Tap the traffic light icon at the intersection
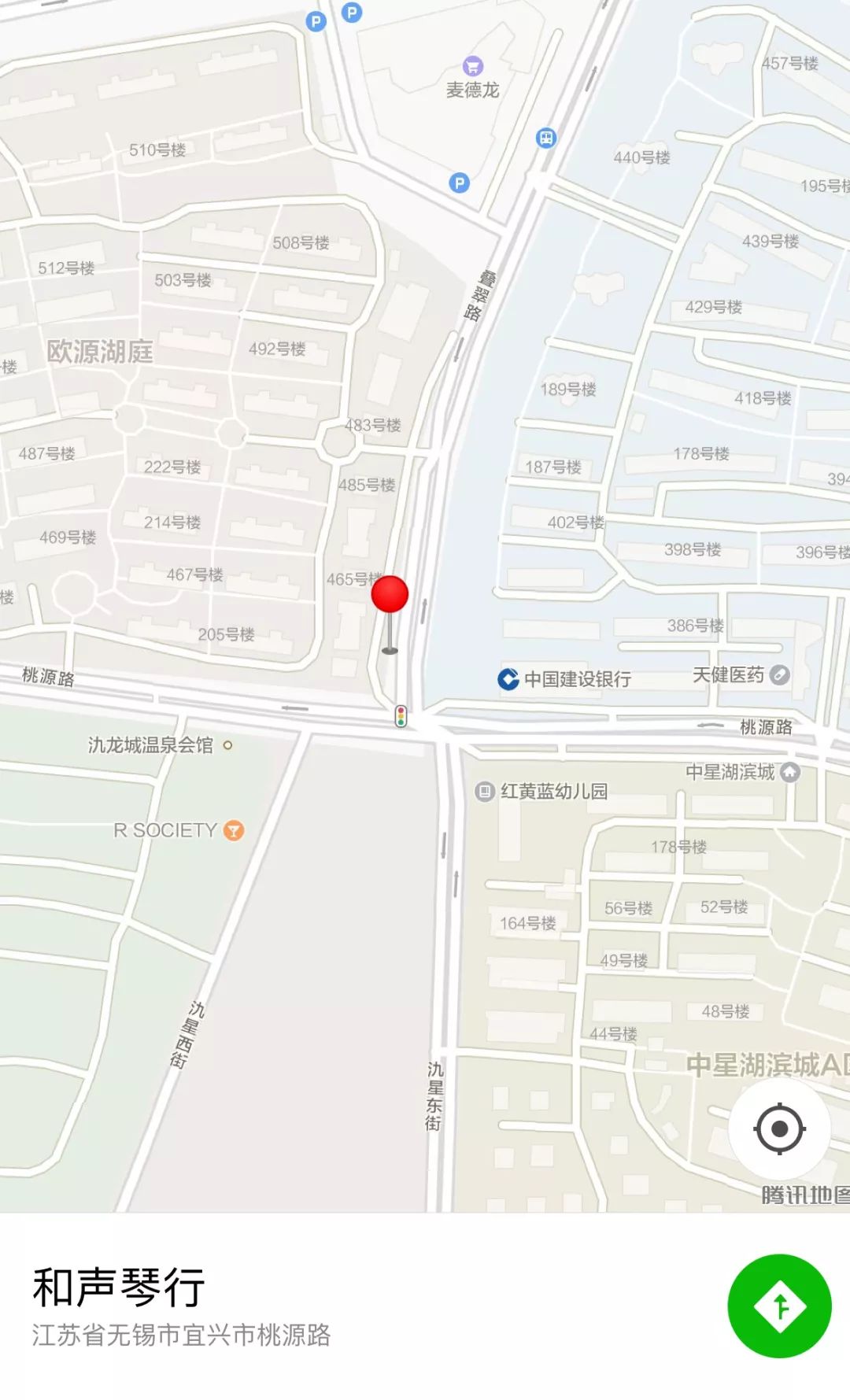Image resolution: width=850 pixels, height=1400 pixels. pos(401,716)
